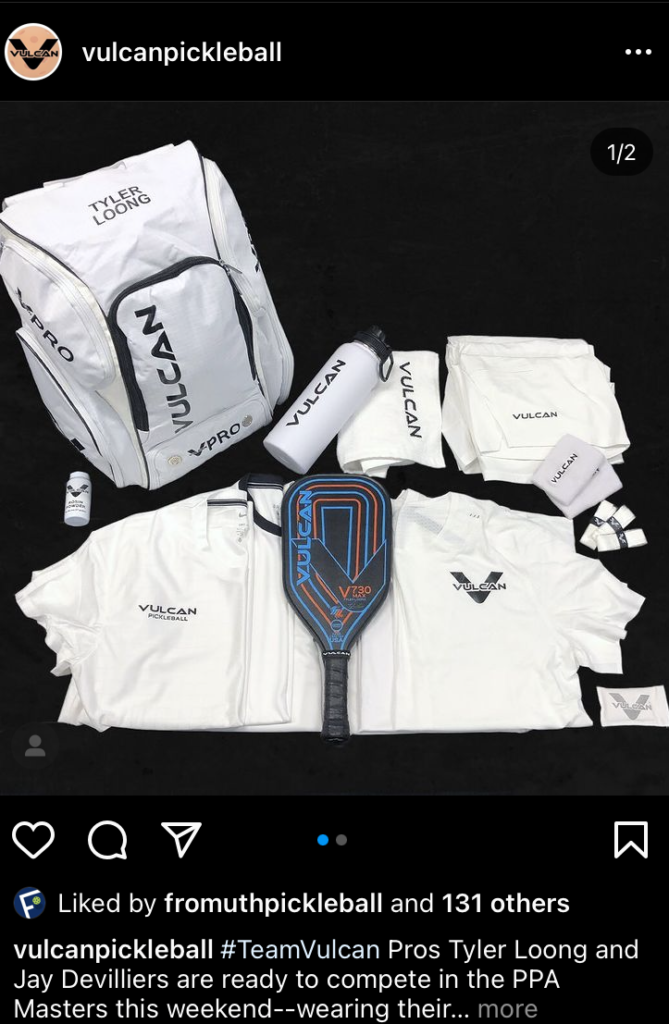Image resolution: width=669 pixels, height=1024 pixels.
Task: Save this post with the bookmark icon
Action: coord(630,840)
